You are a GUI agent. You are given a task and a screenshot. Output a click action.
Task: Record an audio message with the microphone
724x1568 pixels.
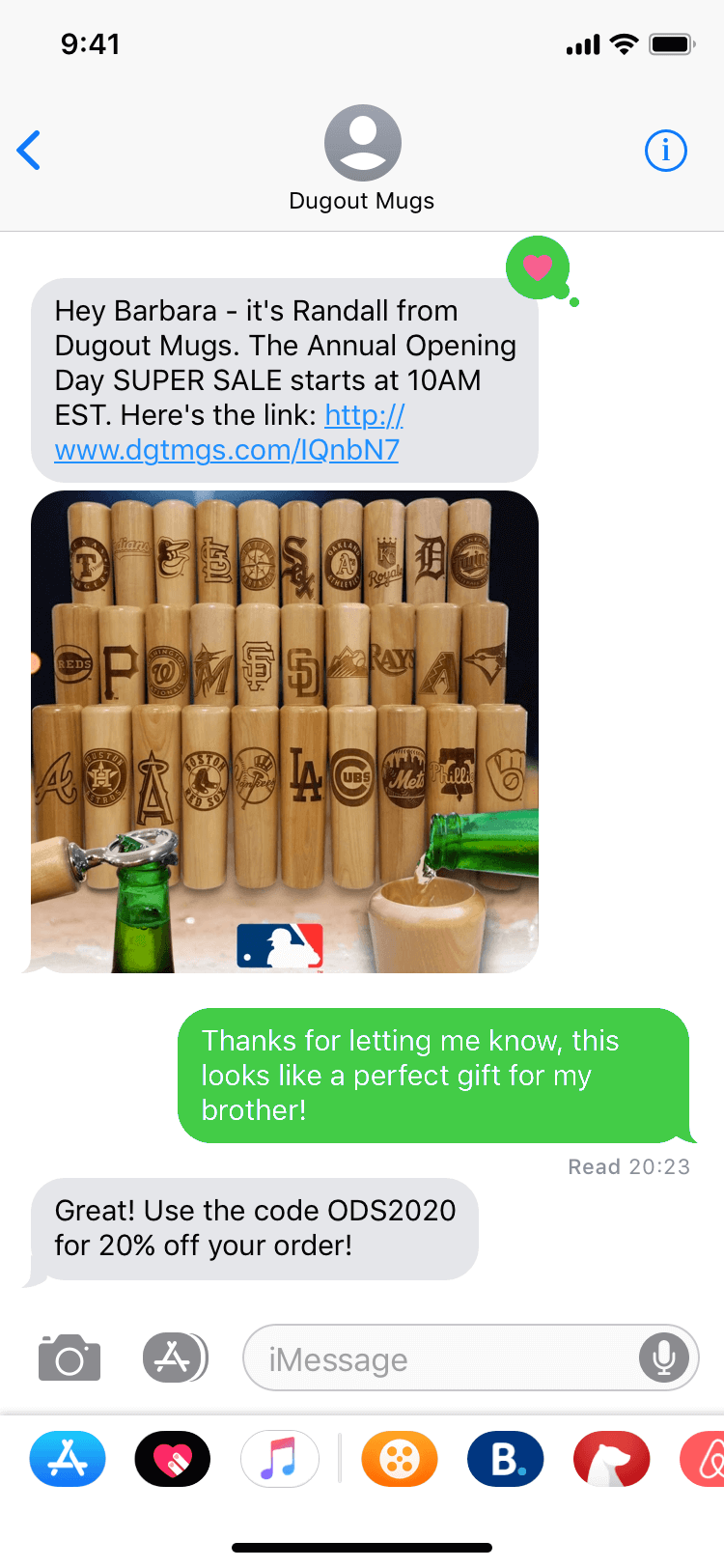pos(664,1358)
